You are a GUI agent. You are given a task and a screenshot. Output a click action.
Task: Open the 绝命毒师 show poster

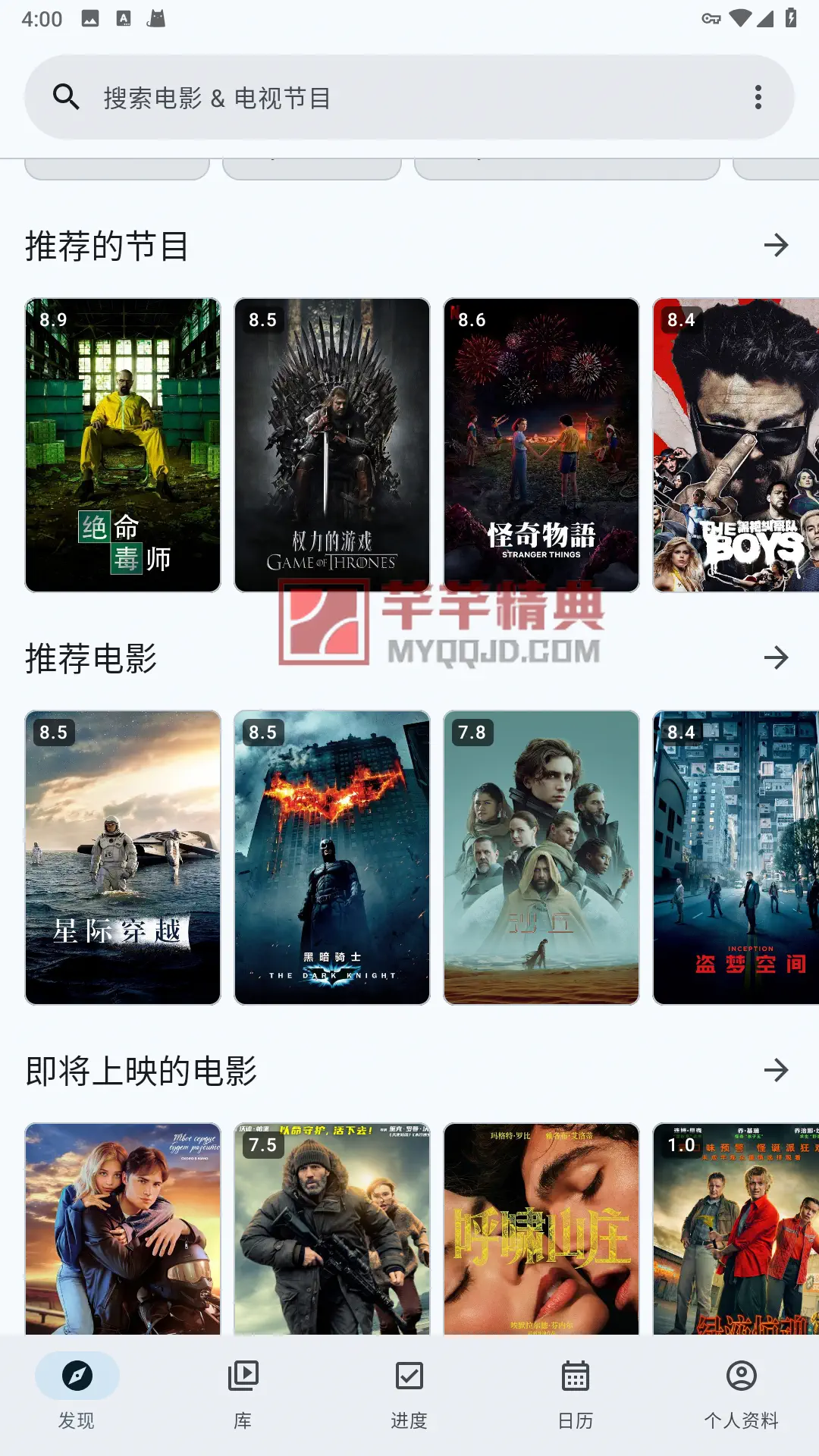pyautogui.click(x=123, y=445)
